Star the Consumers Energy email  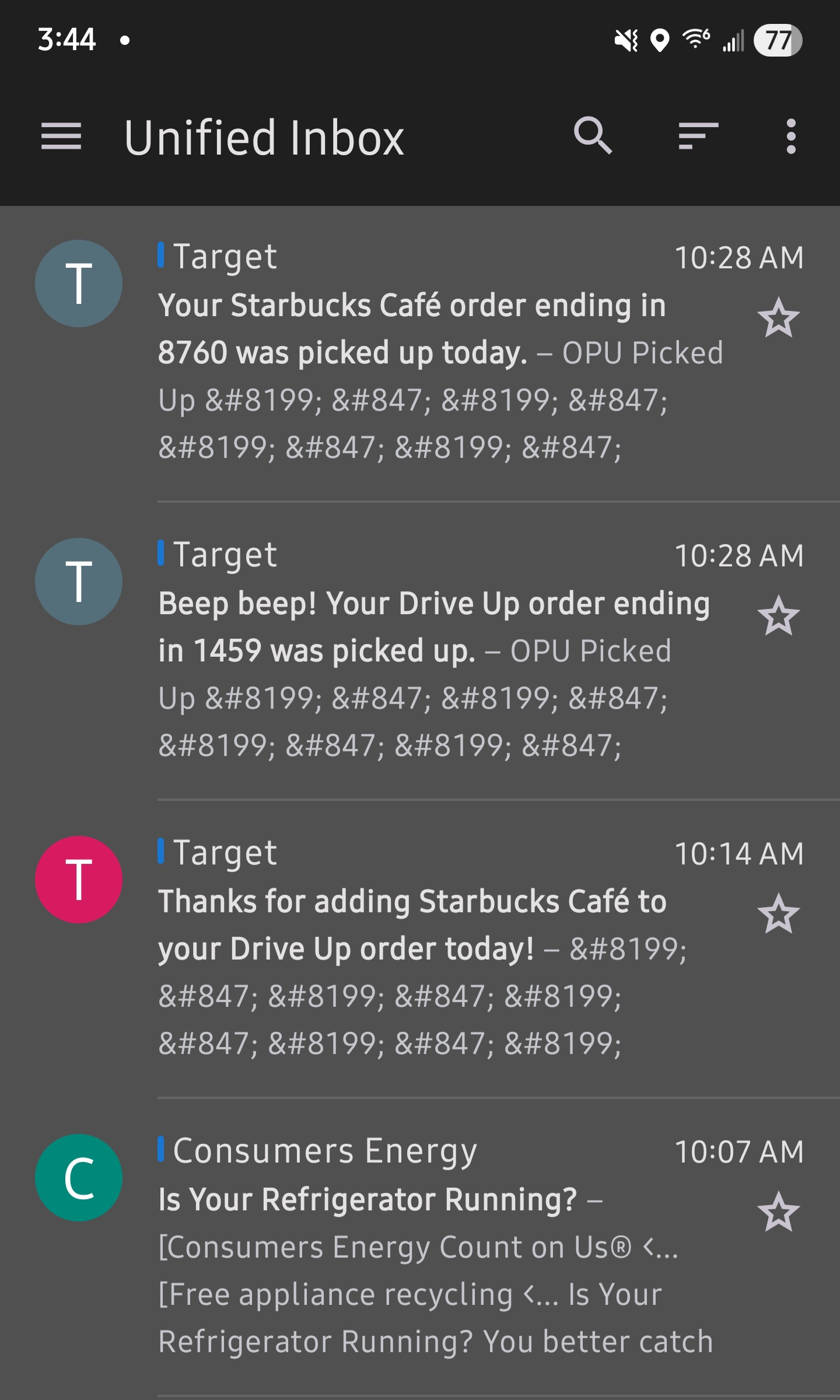pyautogui.click(x=778, y=1212)
